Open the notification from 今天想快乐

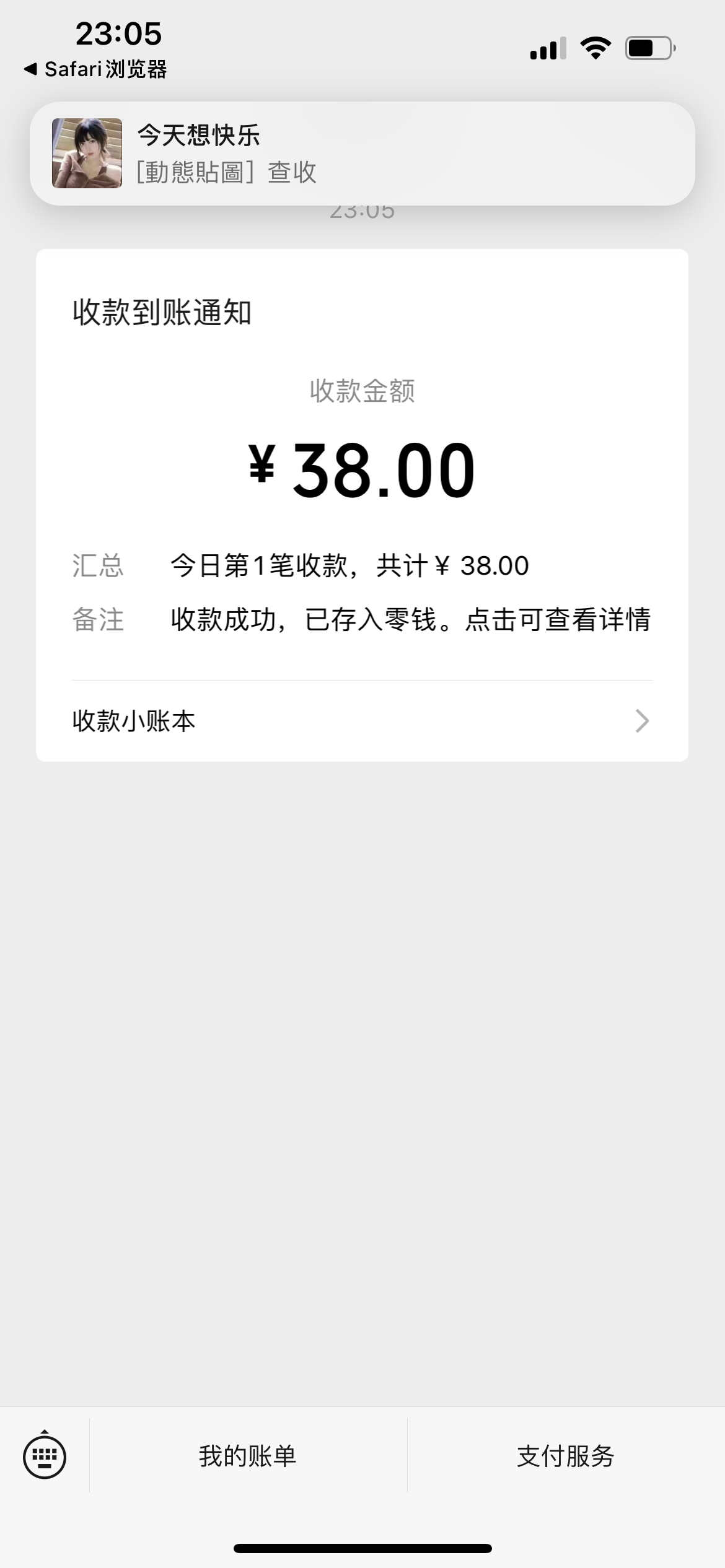tap(362, 153)
